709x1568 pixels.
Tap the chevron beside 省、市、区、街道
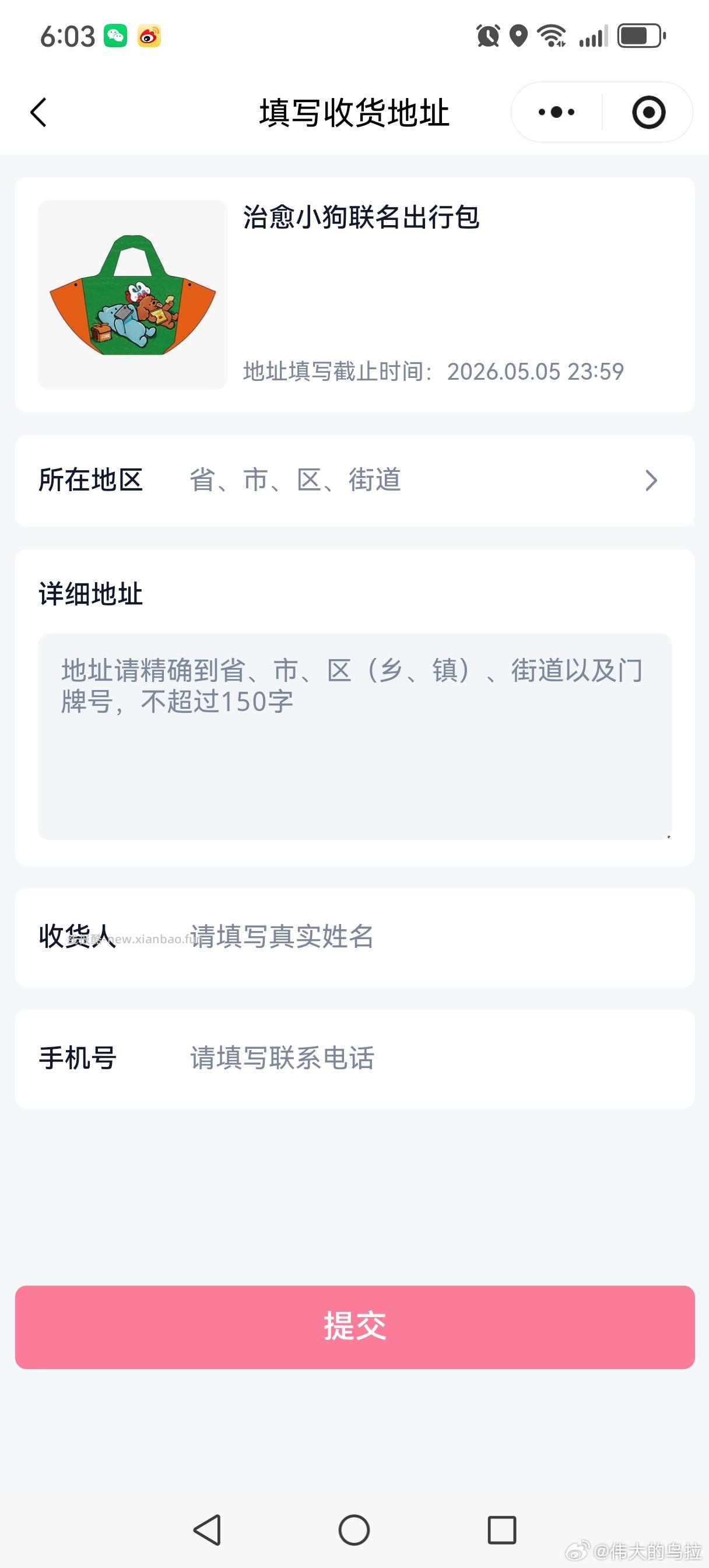[652, 480]
